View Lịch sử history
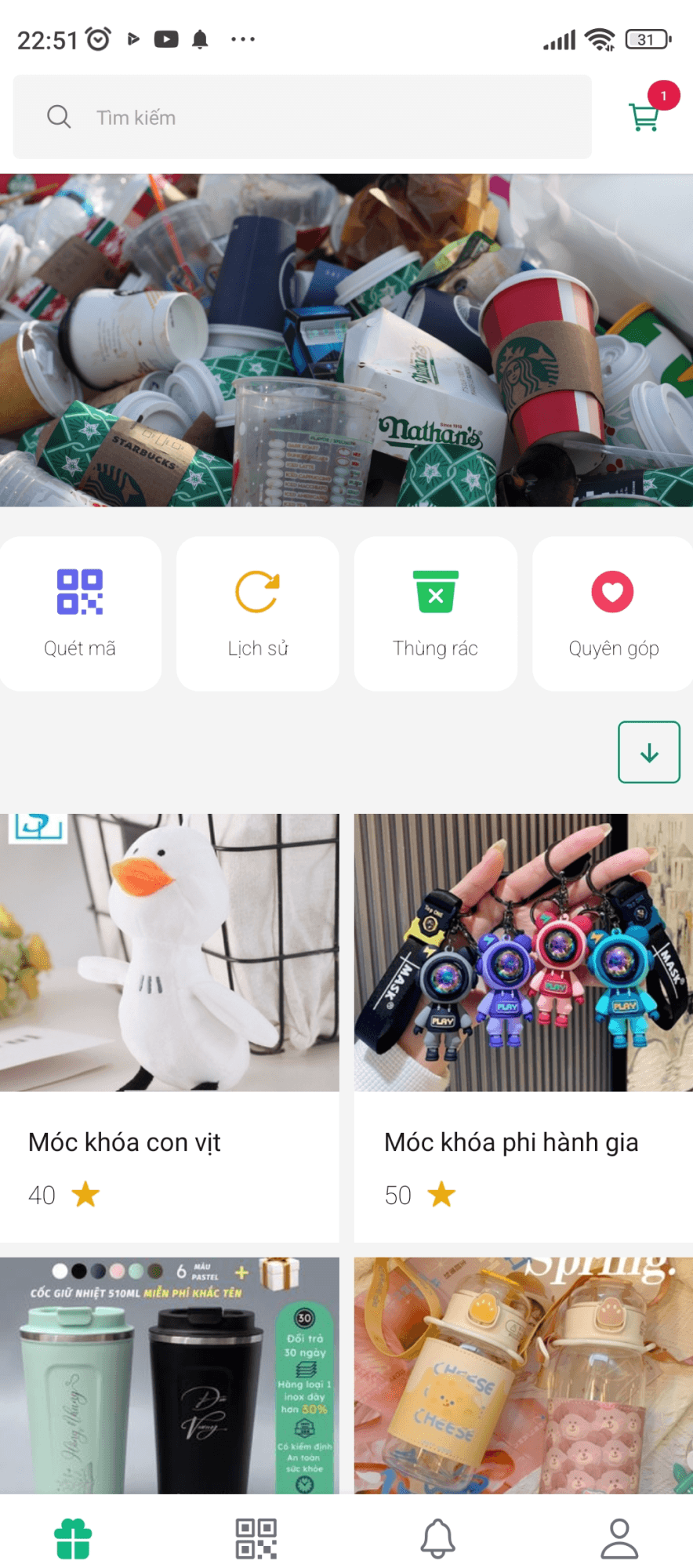Viewport: 693px width, 1568px height. (x=258, y=613)
